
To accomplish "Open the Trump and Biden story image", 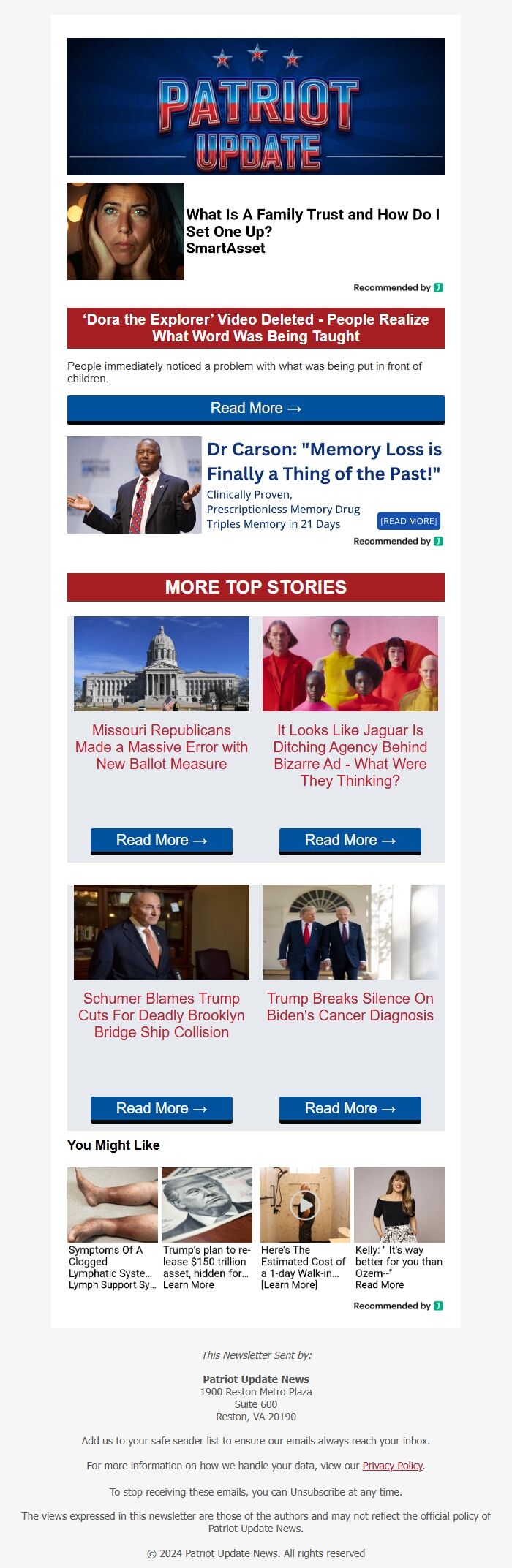I will [350, 931].
